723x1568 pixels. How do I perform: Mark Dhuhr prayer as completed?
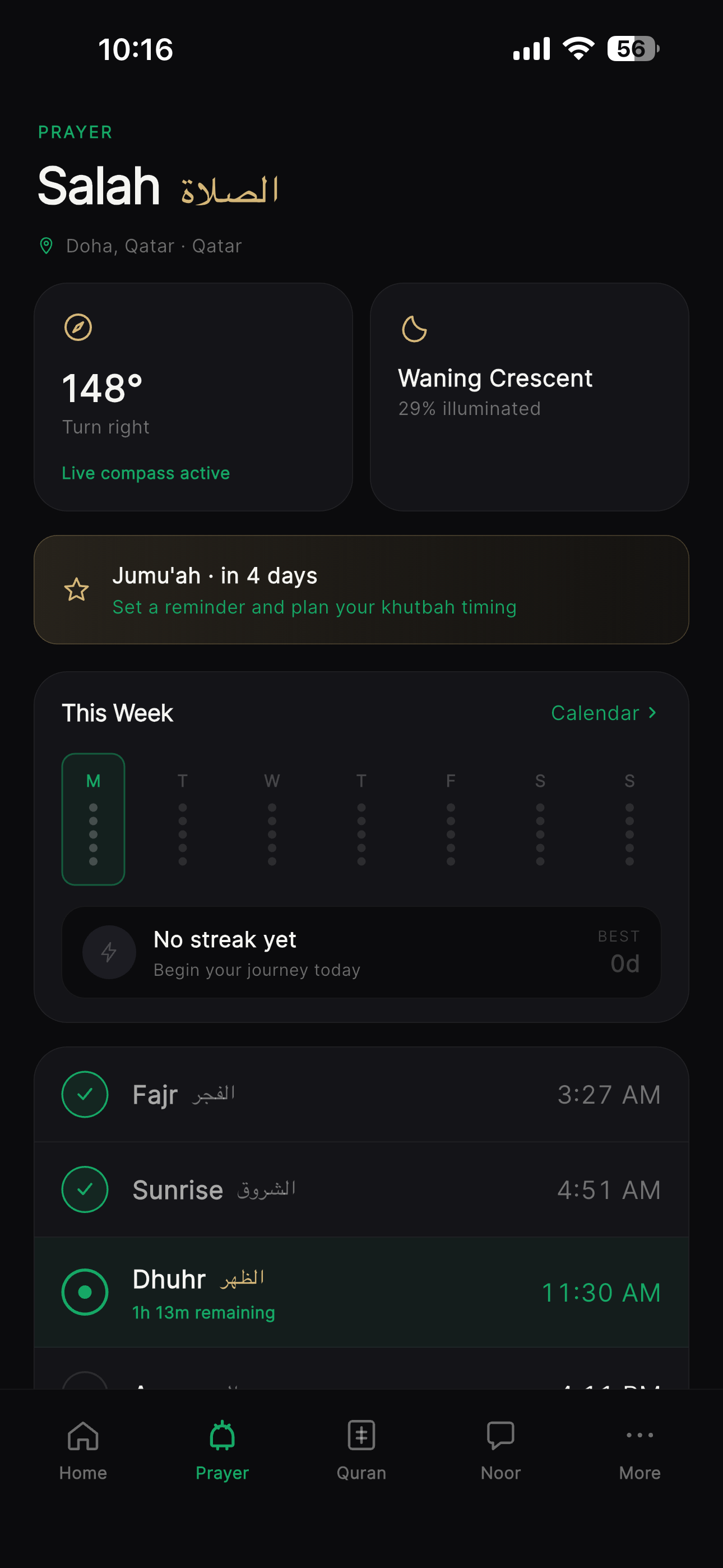coord(85,1292)
